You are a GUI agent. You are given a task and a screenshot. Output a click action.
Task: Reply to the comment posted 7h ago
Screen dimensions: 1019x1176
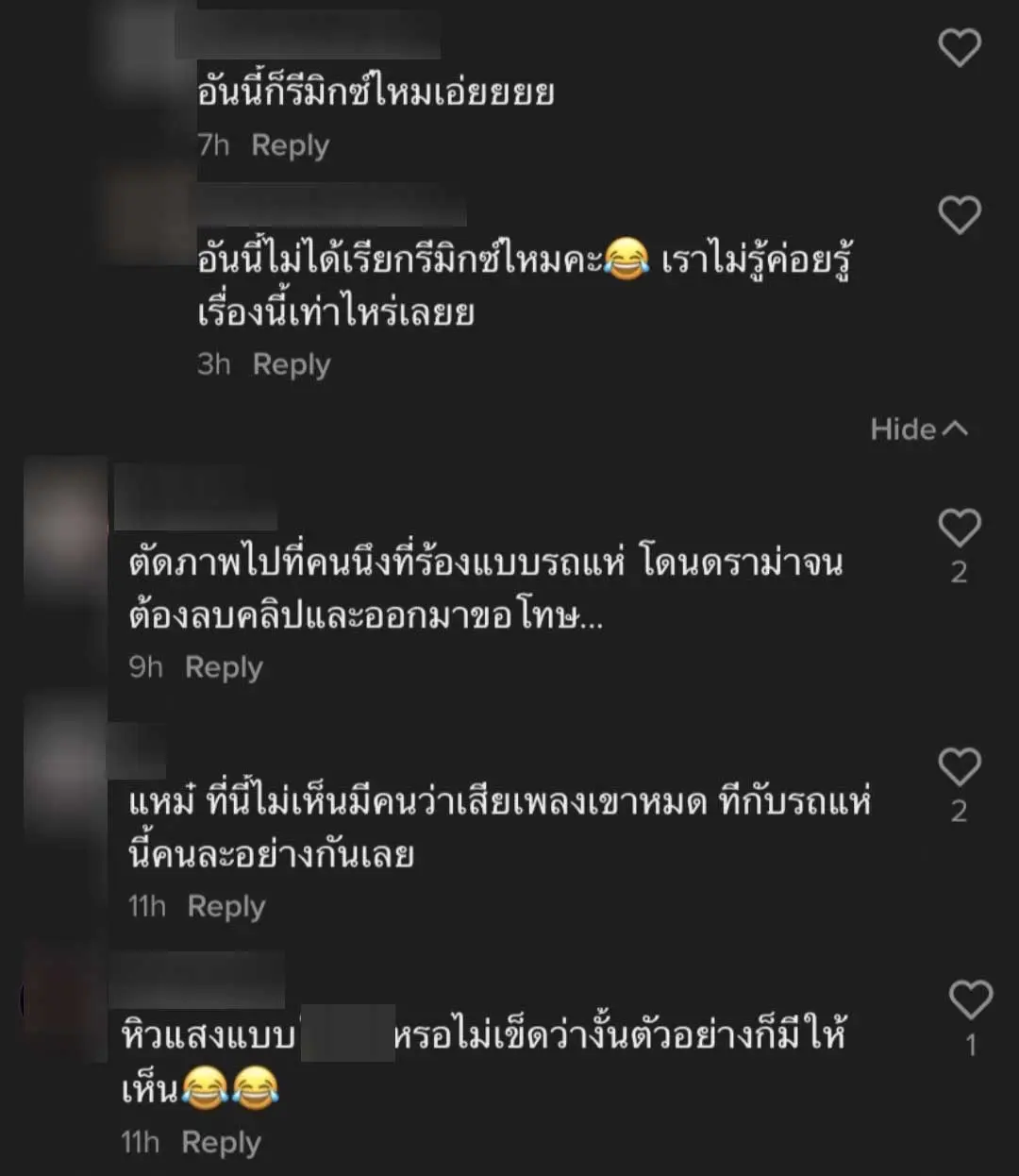click(290, 145)
